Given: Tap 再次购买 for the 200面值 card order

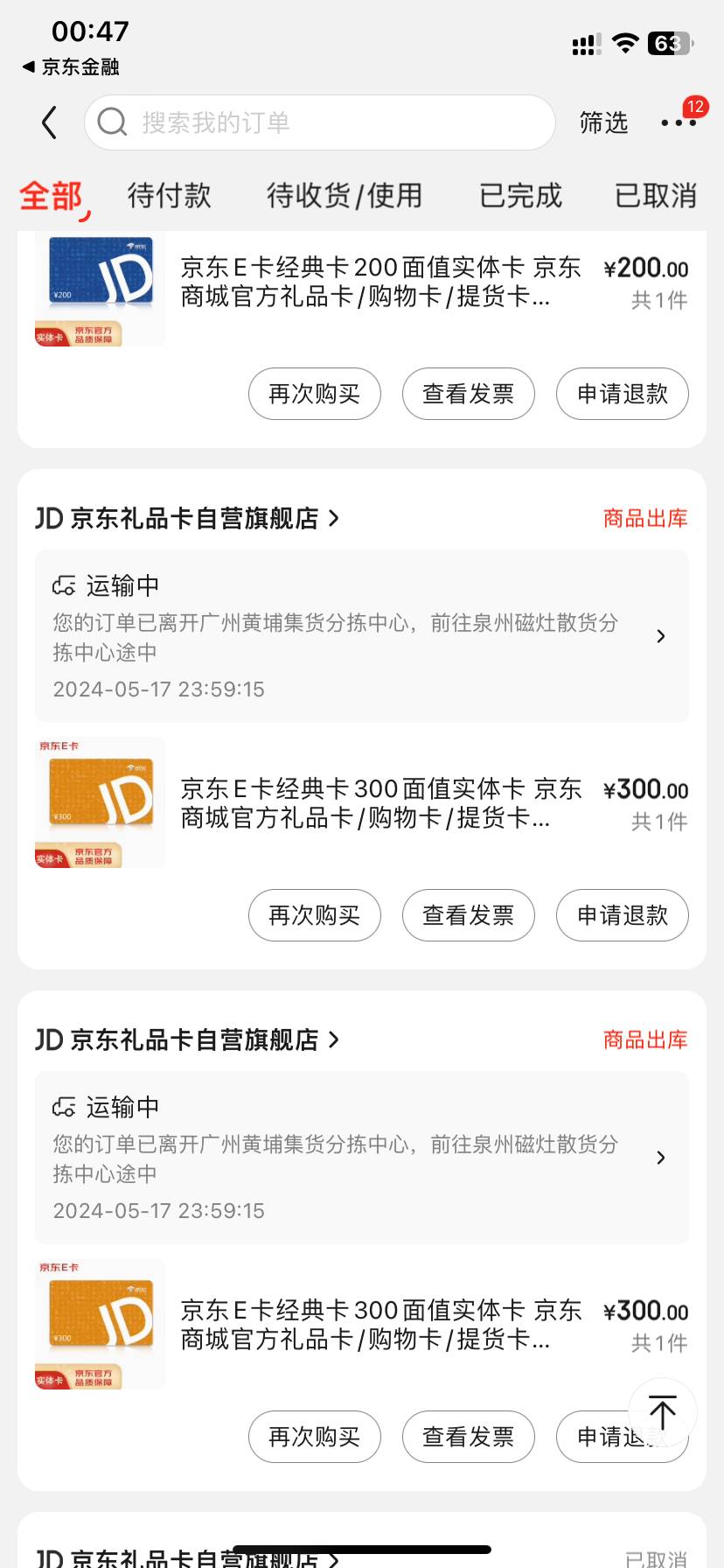Looking at the screenshot, I should tap(315, 394).
